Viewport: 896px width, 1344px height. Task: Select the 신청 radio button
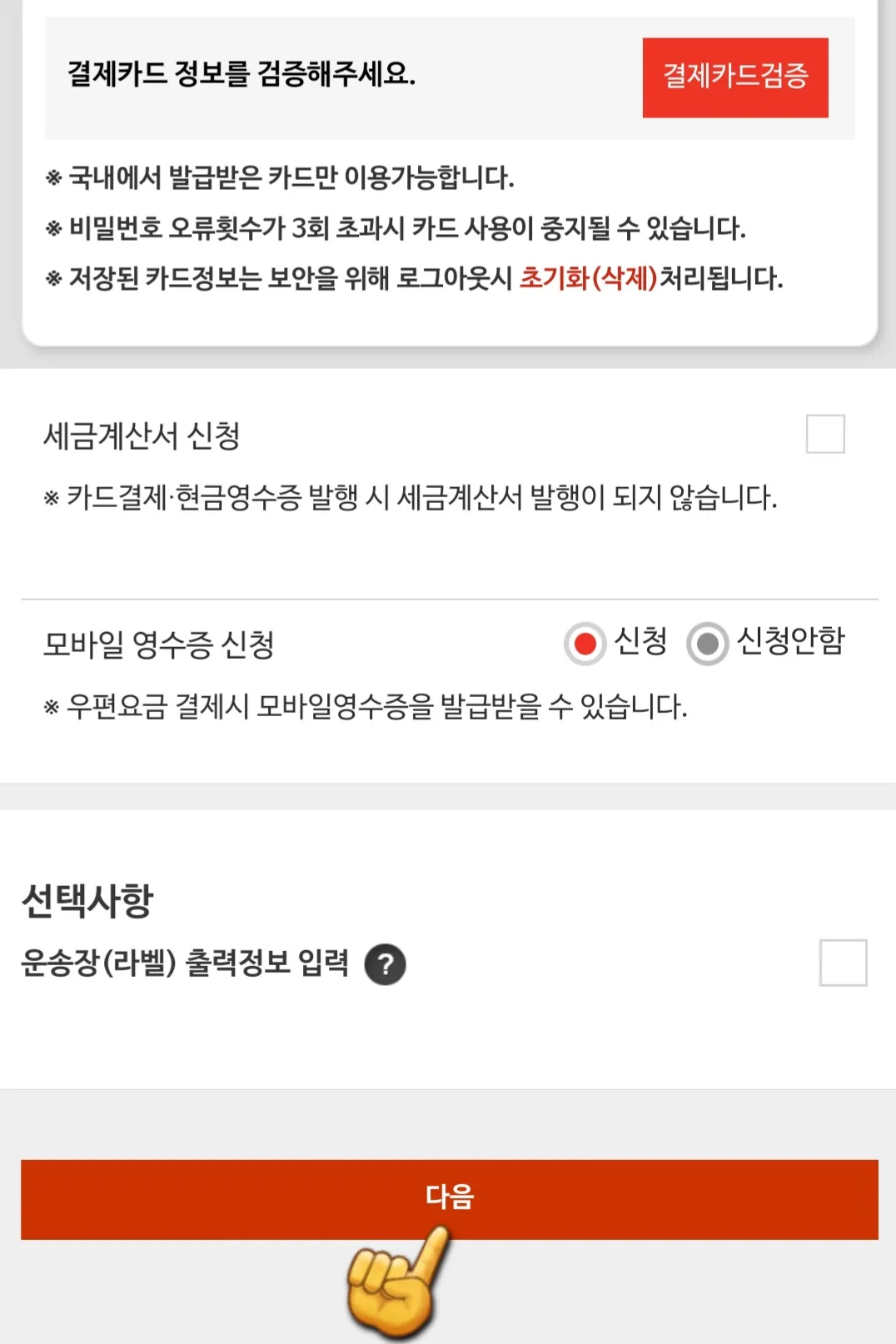[586, 643]
